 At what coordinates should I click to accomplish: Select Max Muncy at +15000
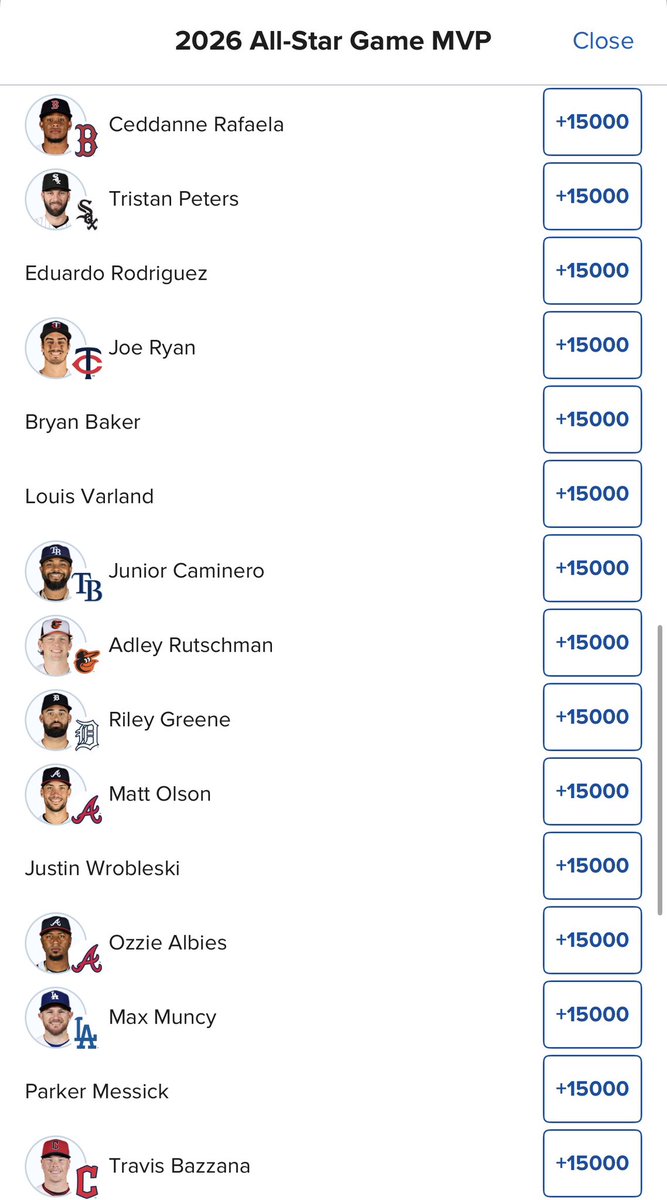click(x=592, y=1014)
